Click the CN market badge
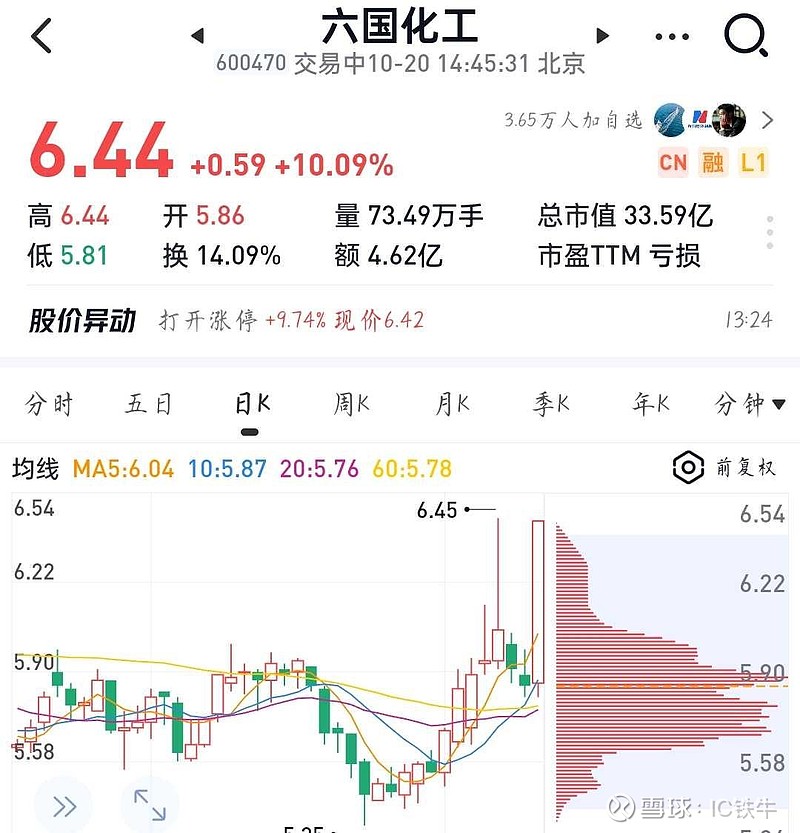Screen dimensions: 800x833 click(673, 162)
